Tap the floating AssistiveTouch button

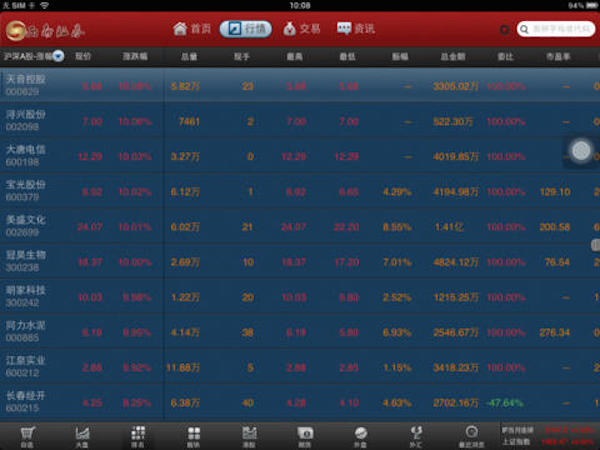pyautogui.click(x=579, y=150)
